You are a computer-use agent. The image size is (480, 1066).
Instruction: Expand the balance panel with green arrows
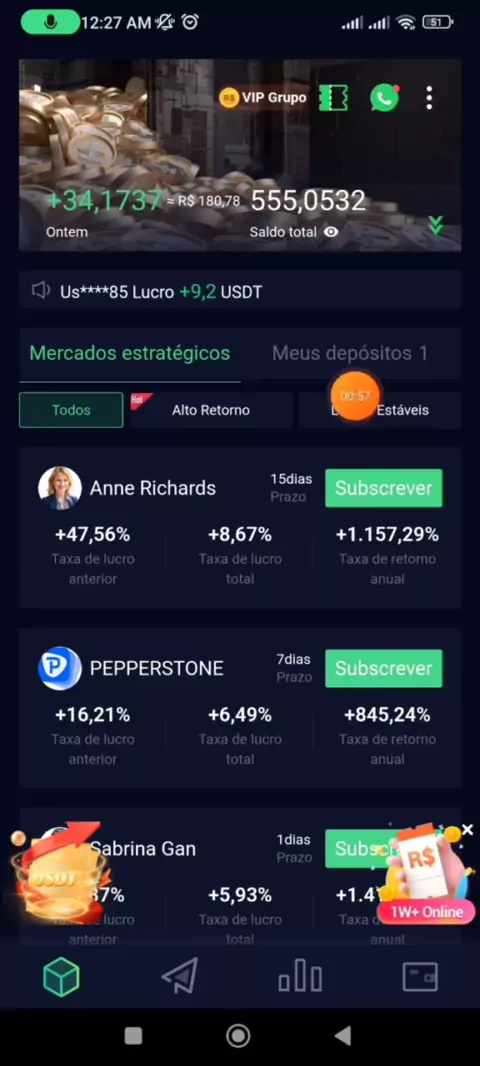click(436, 226)
